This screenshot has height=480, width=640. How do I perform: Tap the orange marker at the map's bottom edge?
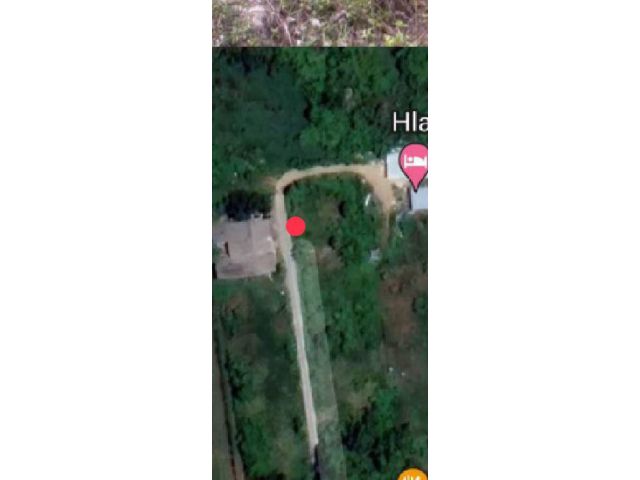point(413,475)
